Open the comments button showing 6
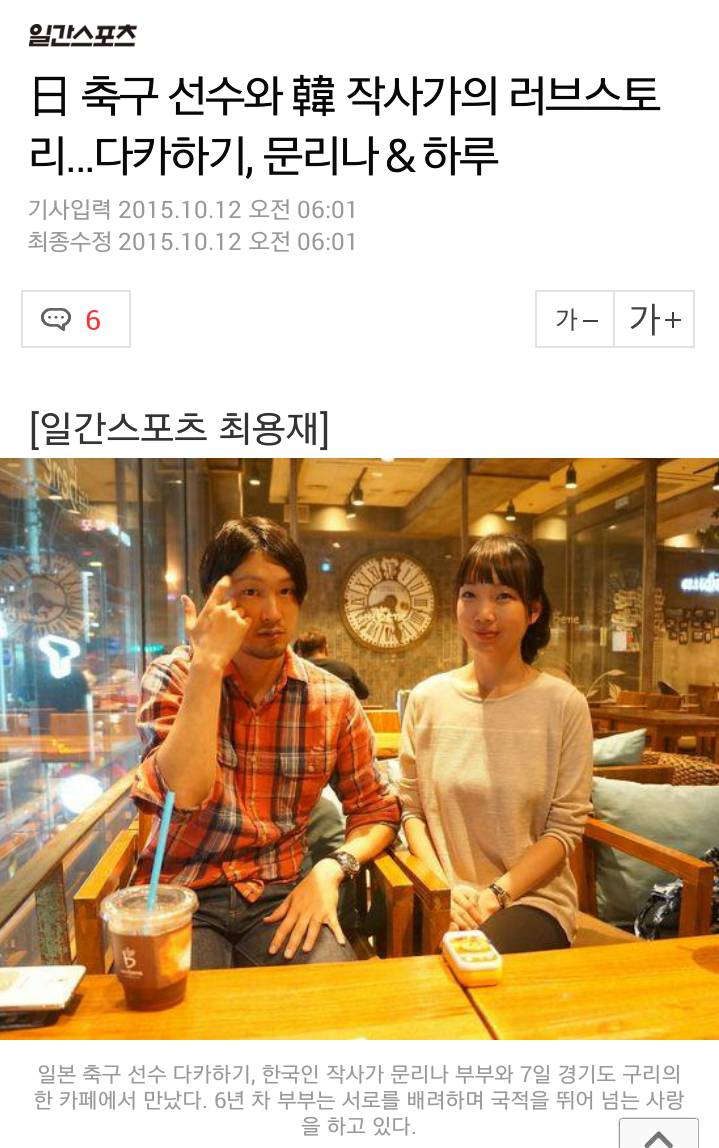 (76, 319)
